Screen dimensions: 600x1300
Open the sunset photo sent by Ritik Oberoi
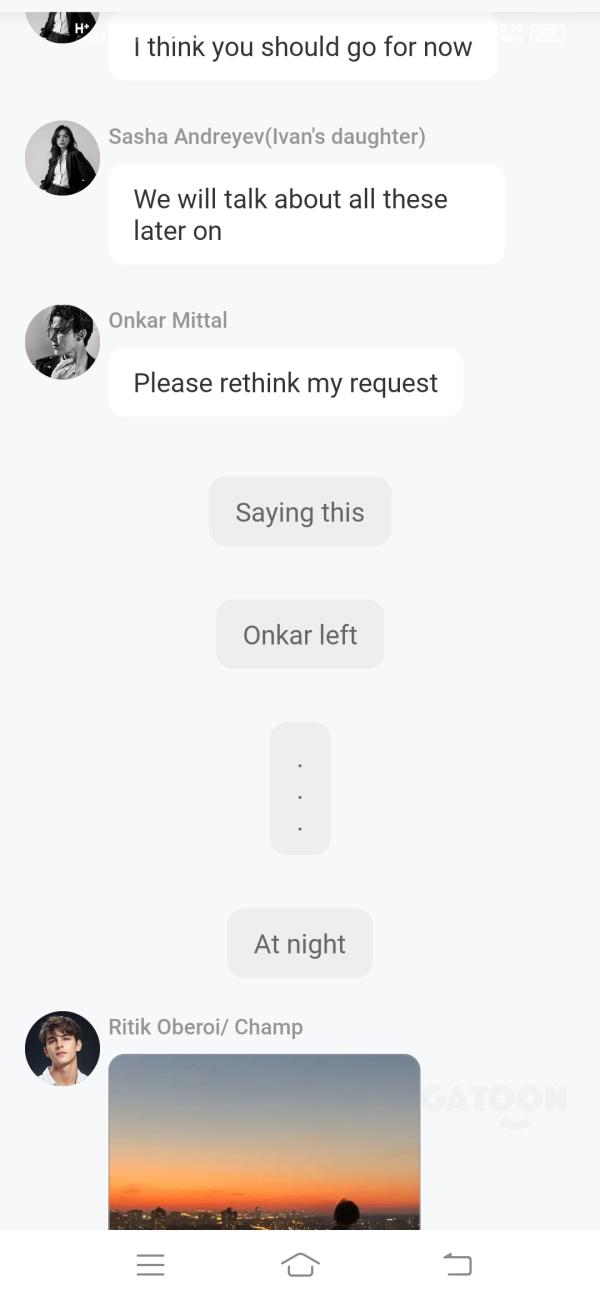[x=264, y=1142]
